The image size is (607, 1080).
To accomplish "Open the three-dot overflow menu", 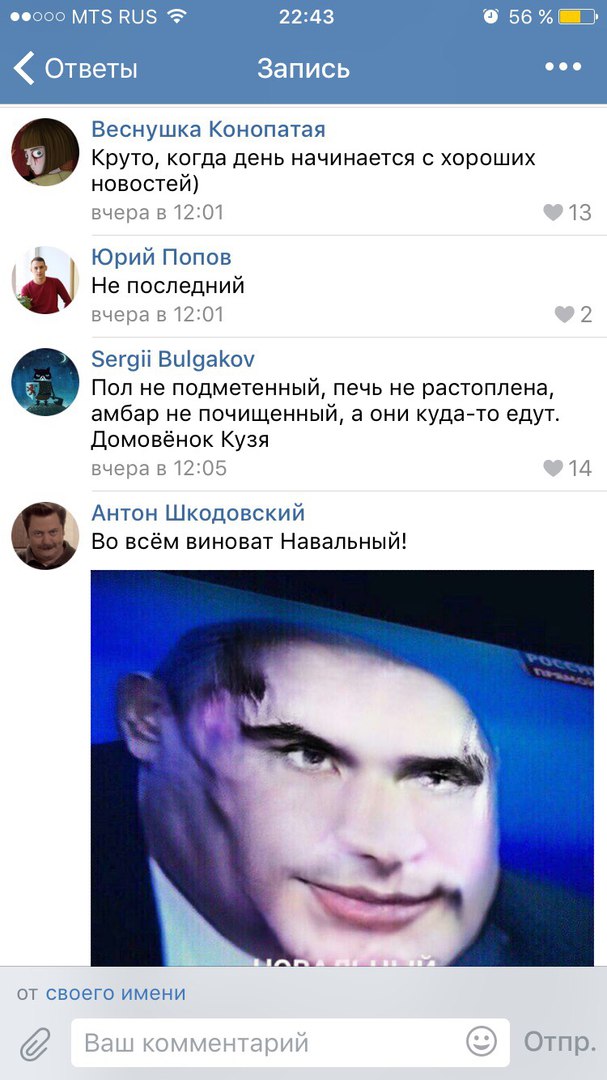I will pyautogui.click(x=563, y=67).
